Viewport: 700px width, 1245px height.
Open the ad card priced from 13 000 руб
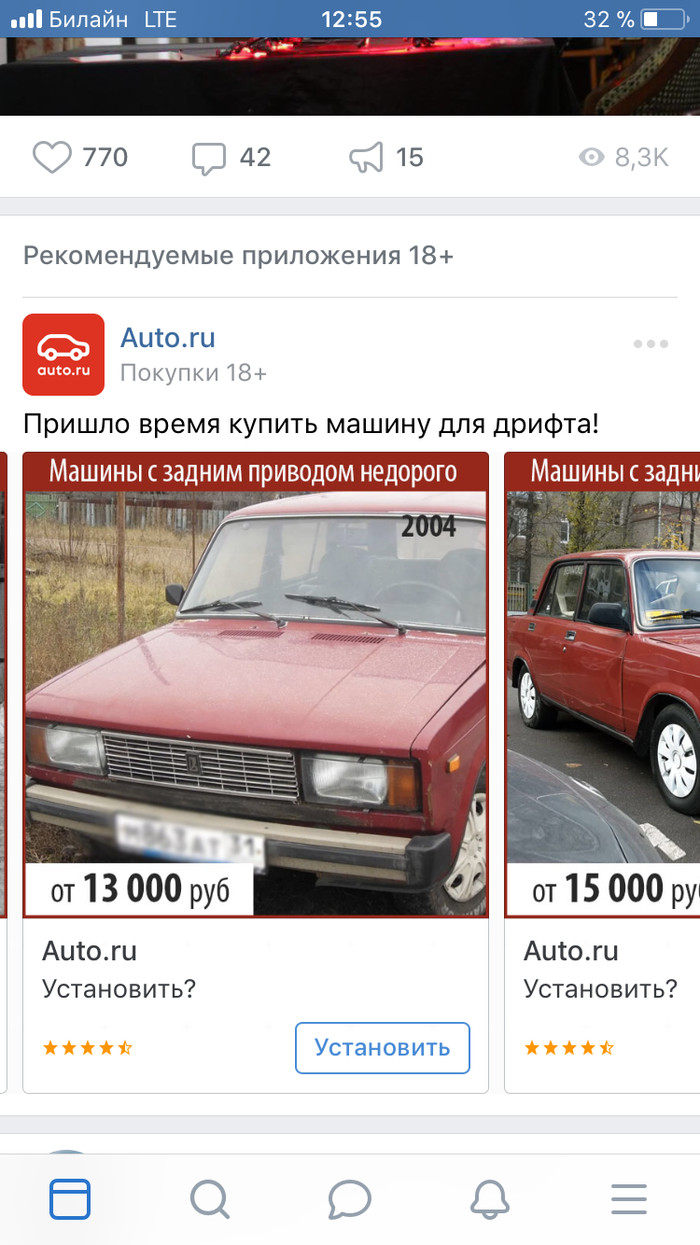[255, 690]
